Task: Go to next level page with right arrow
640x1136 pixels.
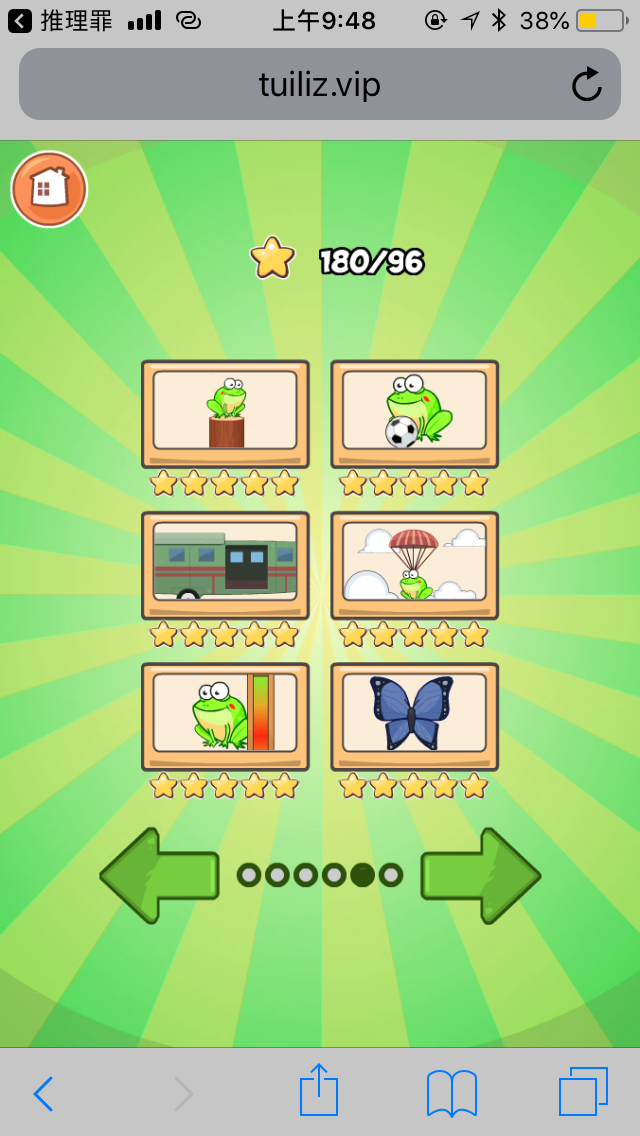Action: [x=480, y=875]
